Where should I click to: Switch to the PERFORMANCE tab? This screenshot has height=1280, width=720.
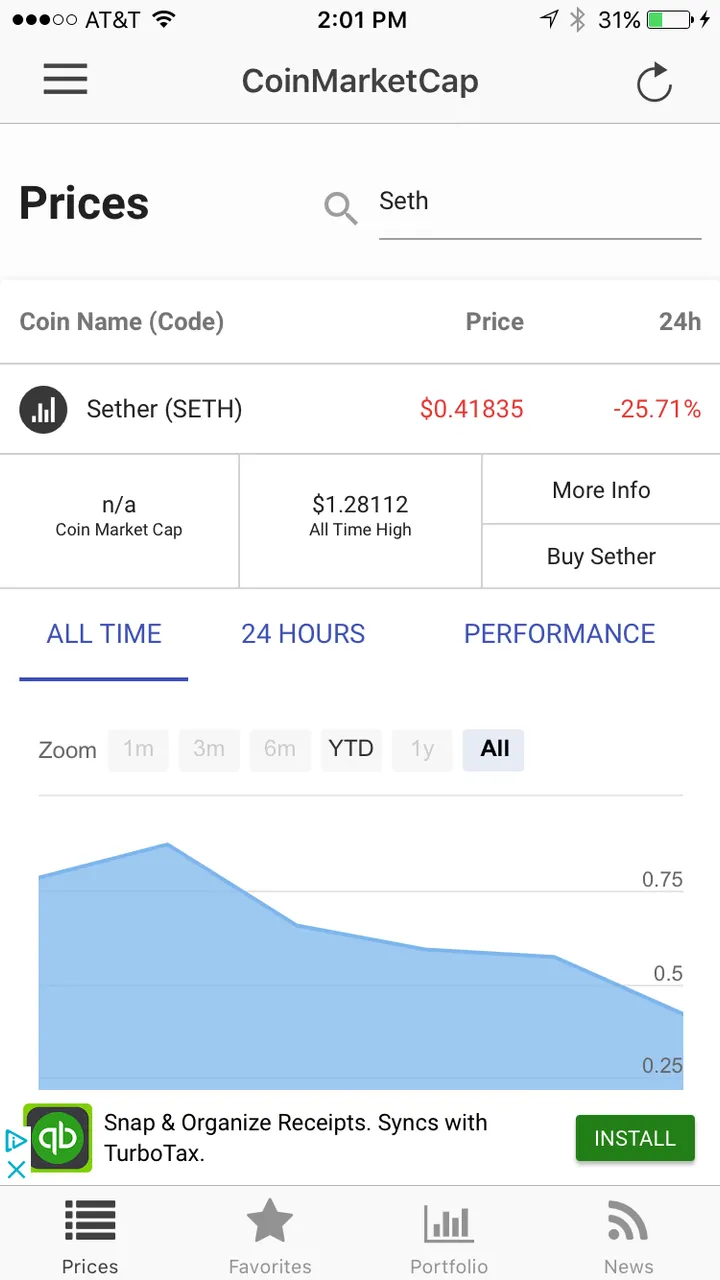[559, 634]
